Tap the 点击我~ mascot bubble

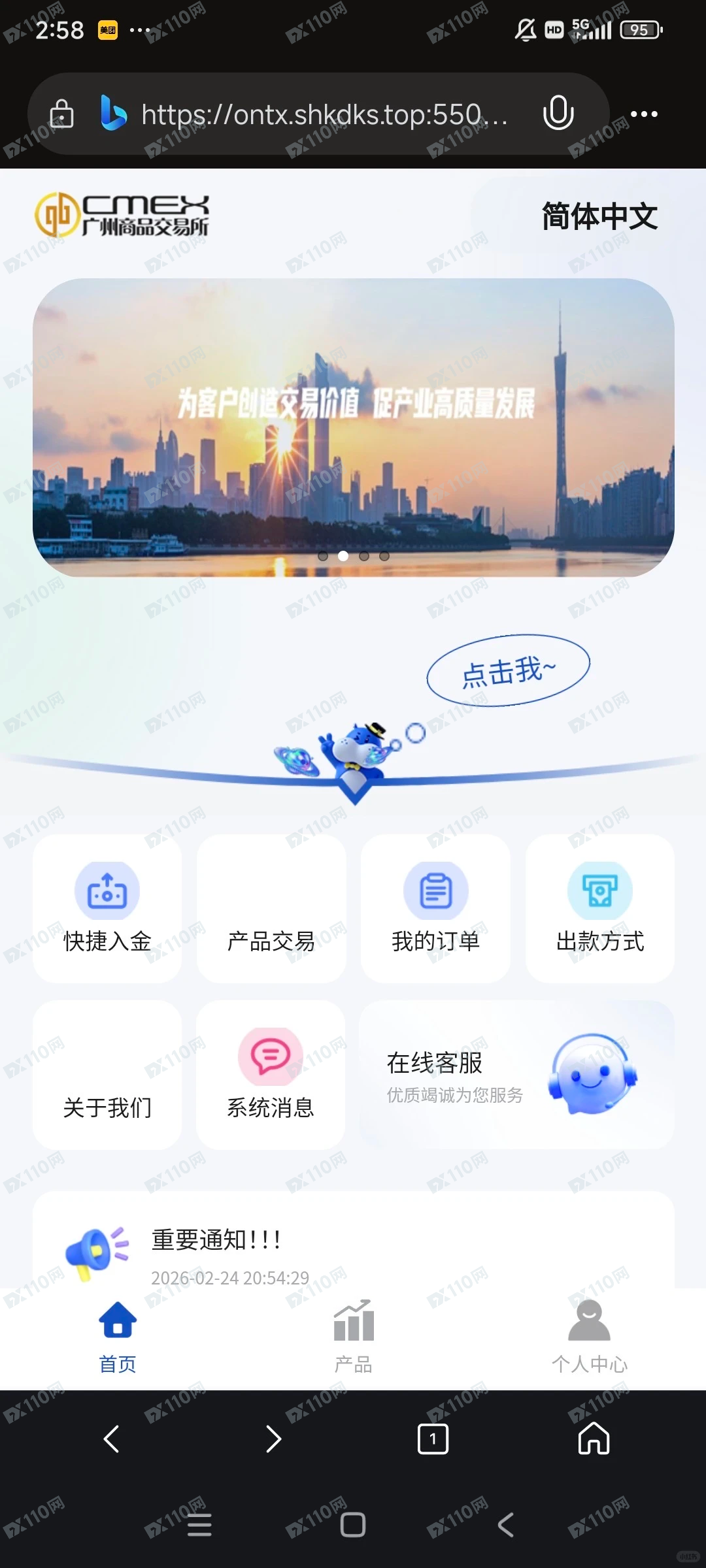(x=508, y=671)
